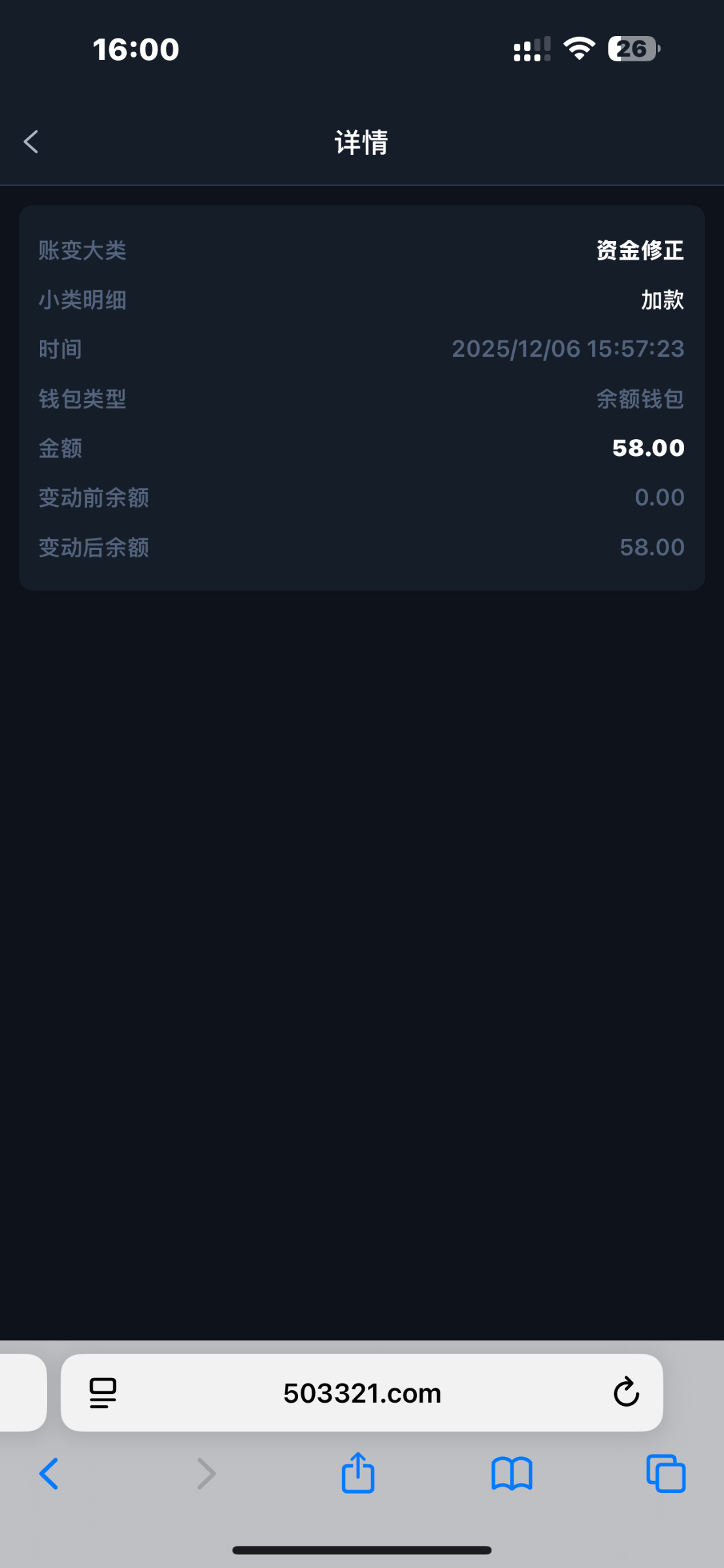The width and height of the screenshot is (724, 1568).
Task: Tap the reload icon in the address bar
Action: click(x=625, y=1392)
